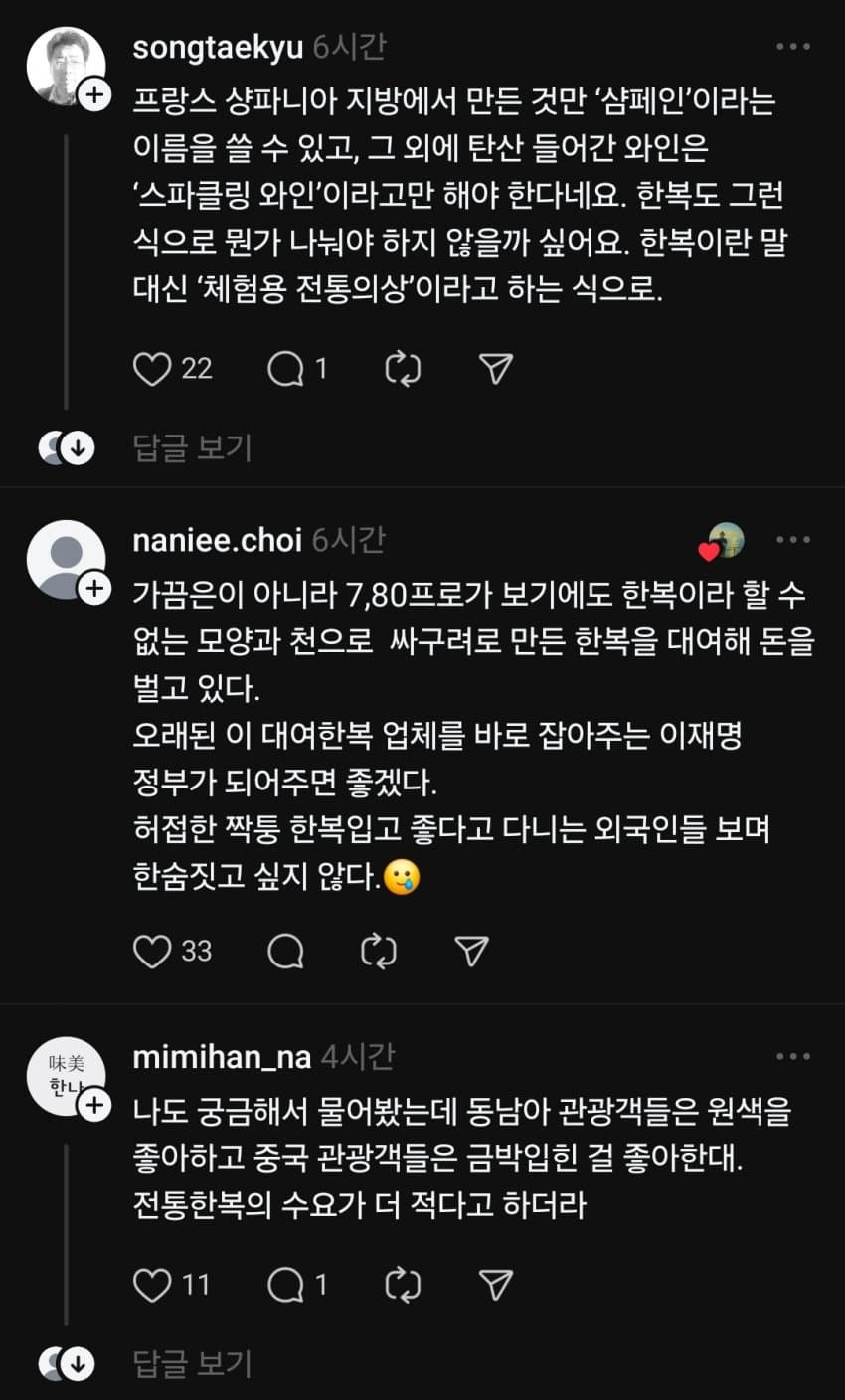Repost songtaekyu's comment

(403, 370)
